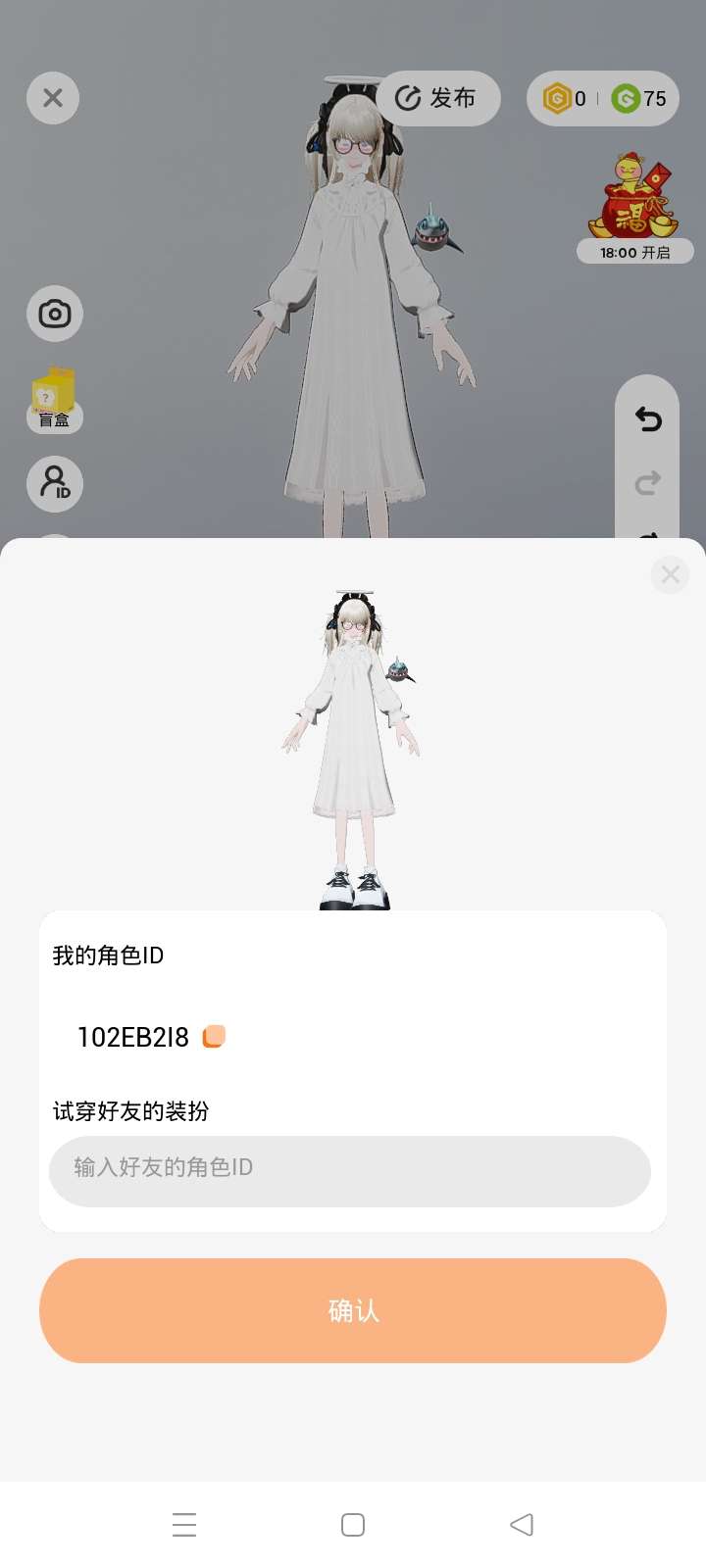
Task: Exit the avatar editor with the X
Action: click(x=53, y=98)
